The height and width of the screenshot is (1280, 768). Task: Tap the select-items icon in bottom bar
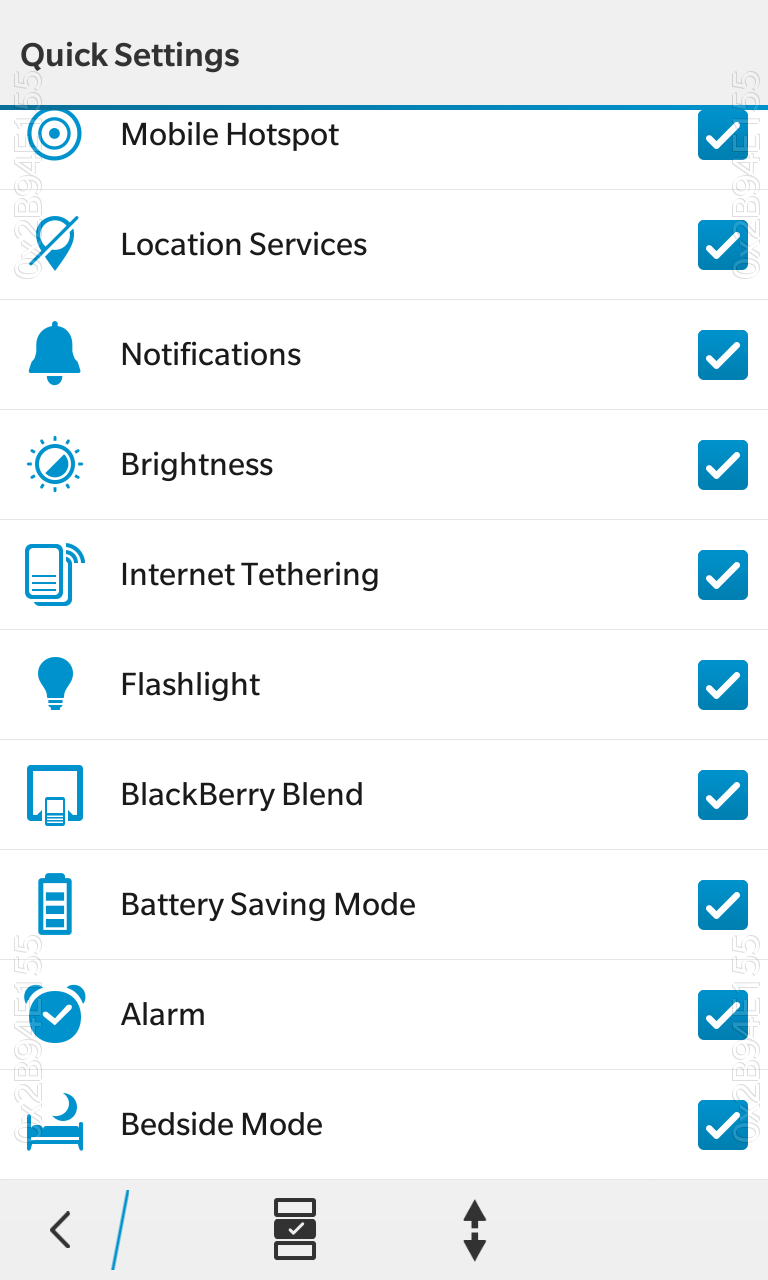tap(295, 1229)
